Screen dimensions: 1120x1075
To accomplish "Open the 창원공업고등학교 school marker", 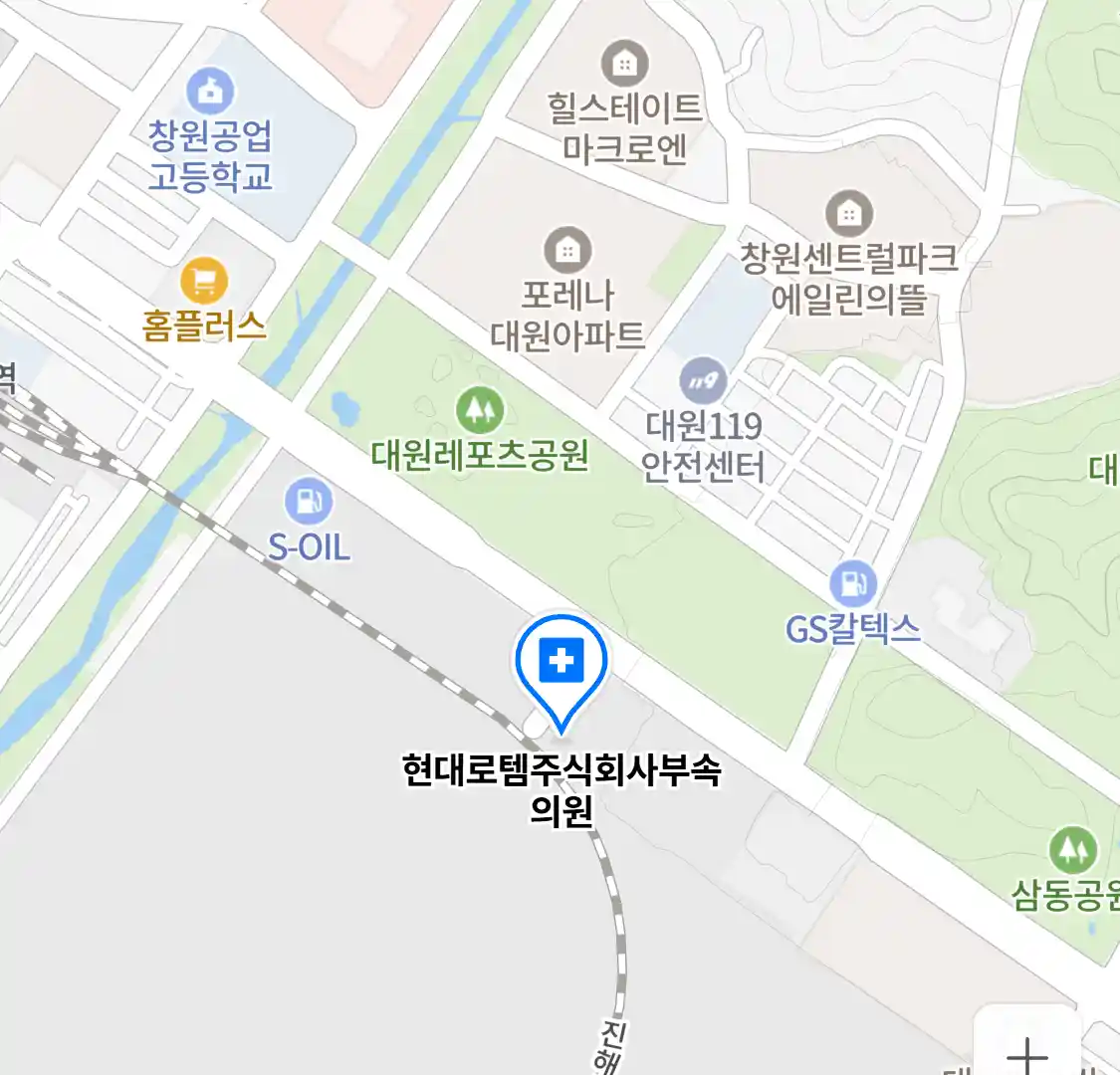I will 210,93.
